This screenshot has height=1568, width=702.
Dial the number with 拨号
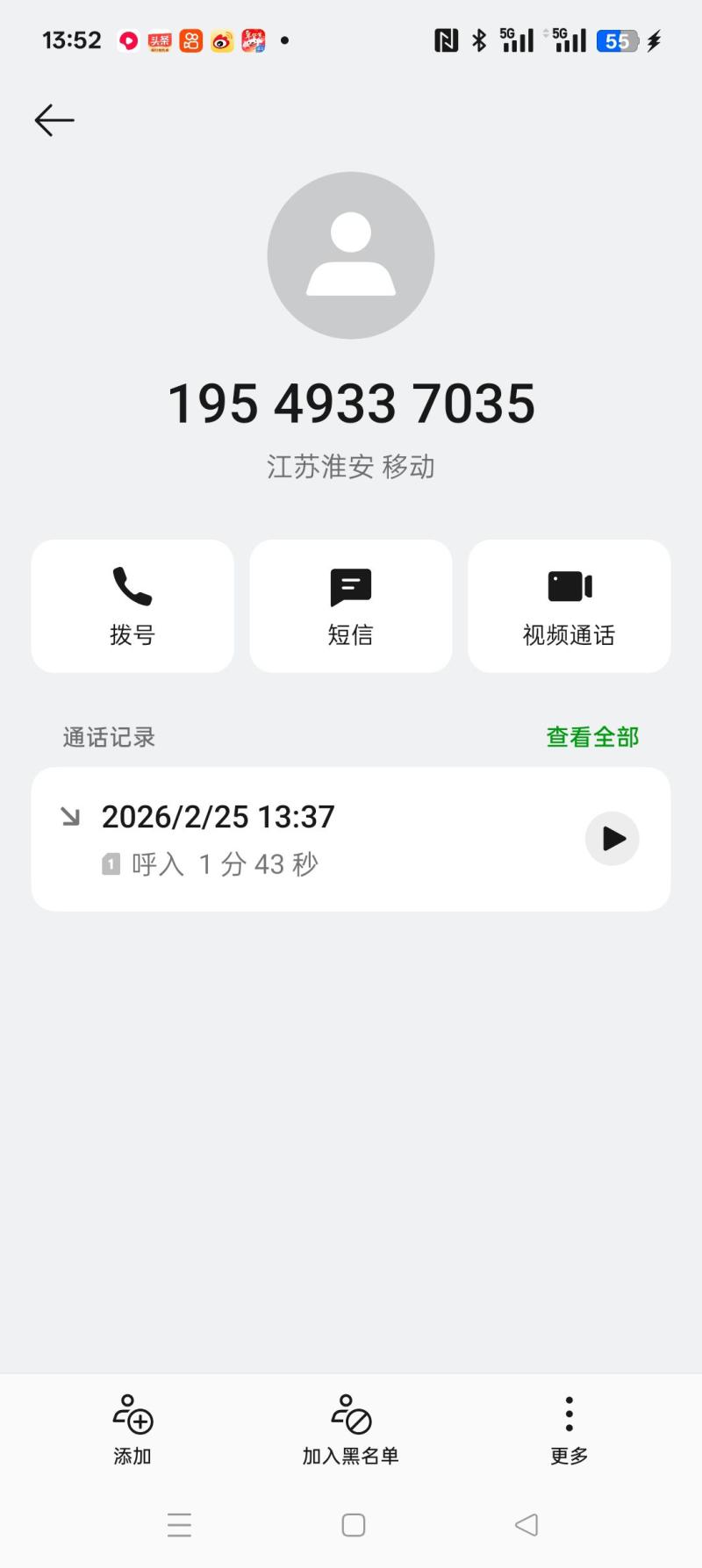[133, 606]
